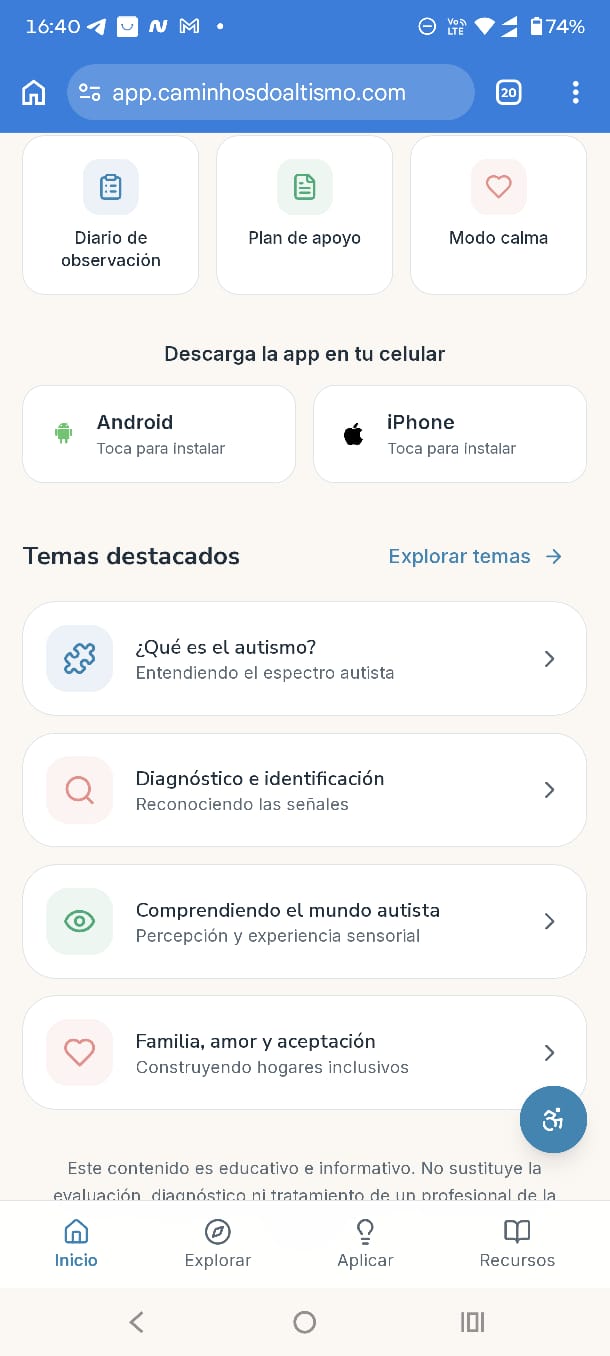Tap the browser home icon
610x1356 pixels.
[x=34, y=93]
